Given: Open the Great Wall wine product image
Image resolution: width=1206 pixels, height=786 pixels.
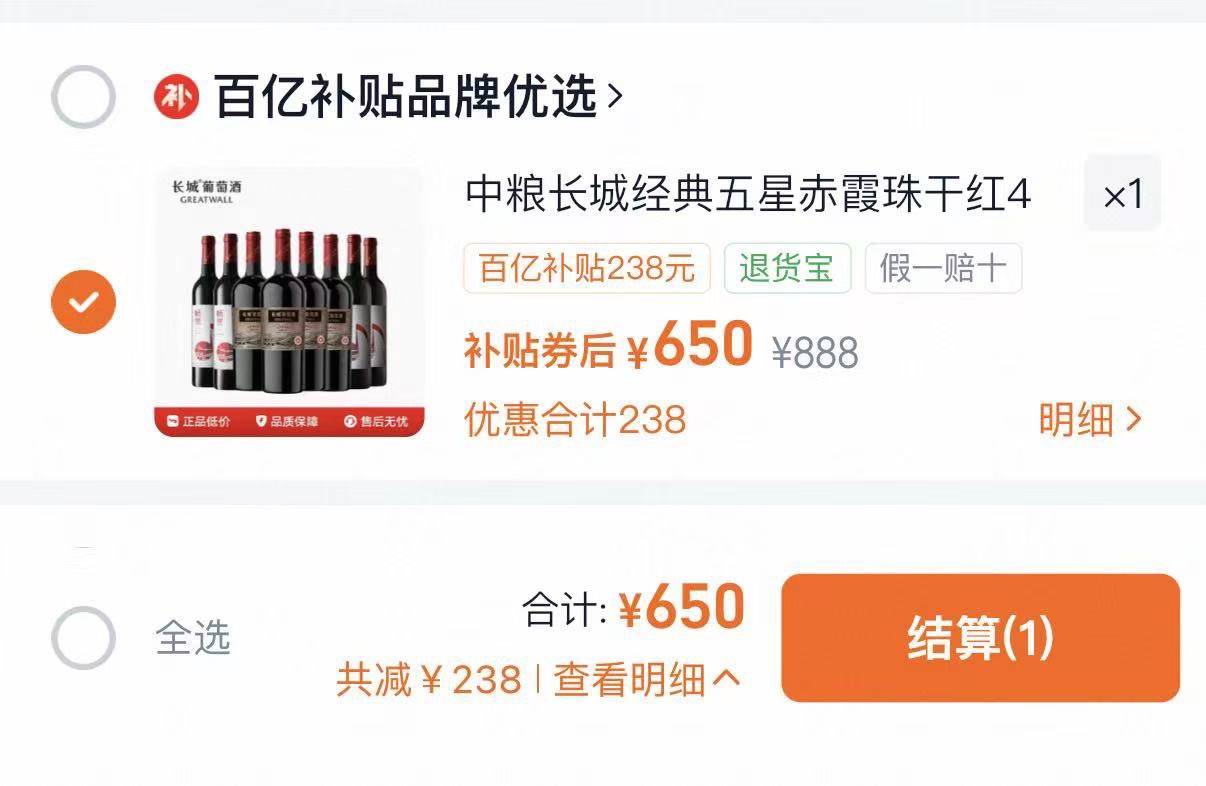Looking at the screenshot, I should point(289,302).
